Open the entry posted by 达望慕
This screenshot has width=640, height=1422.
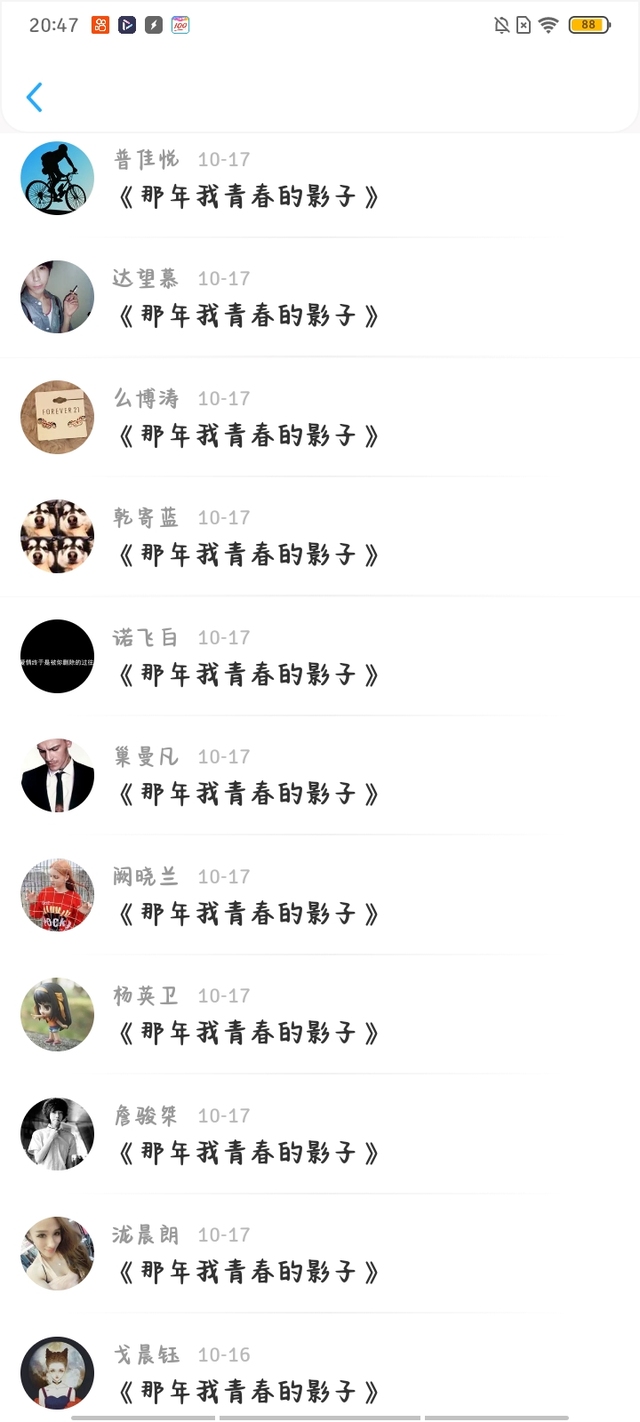pos(320,297)
